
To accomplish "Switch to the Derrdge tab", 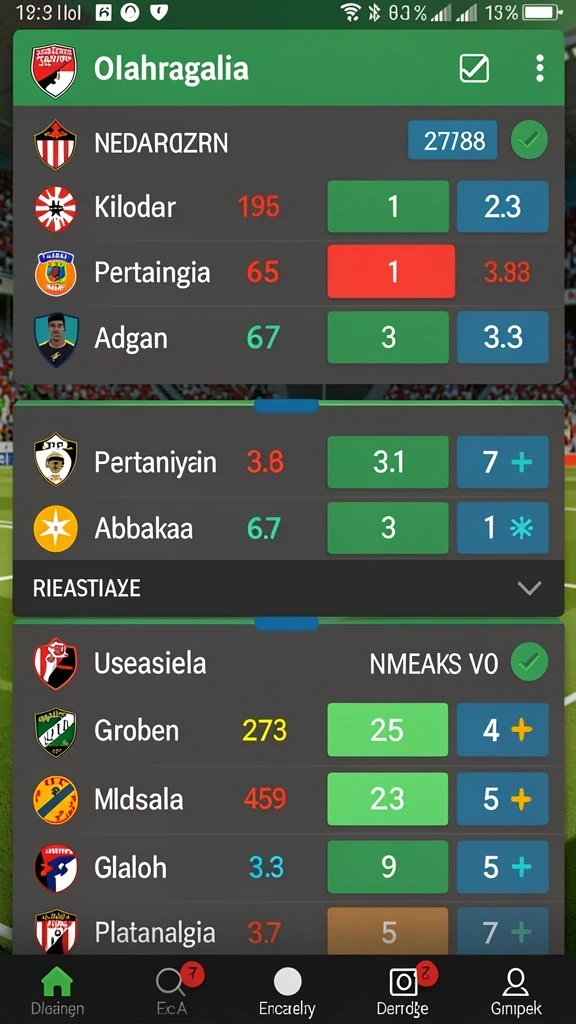I will pyautogui.click(x=402, y=989).
